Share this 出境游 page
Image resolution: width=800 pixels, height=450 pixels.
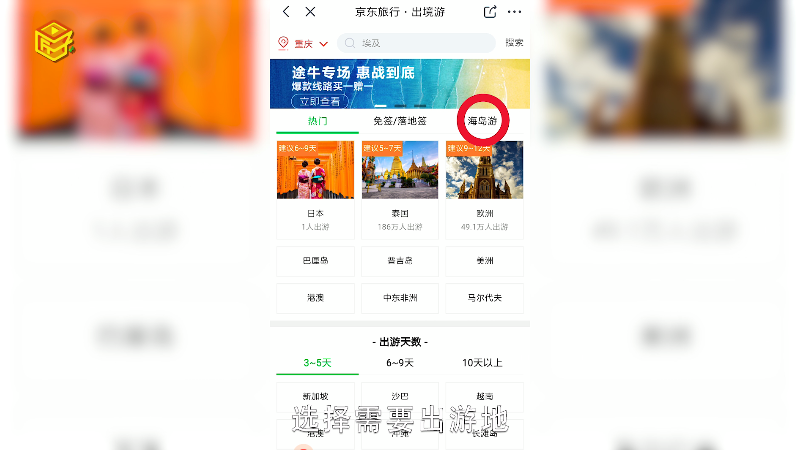pyautogui.click(x=490, y=12)
